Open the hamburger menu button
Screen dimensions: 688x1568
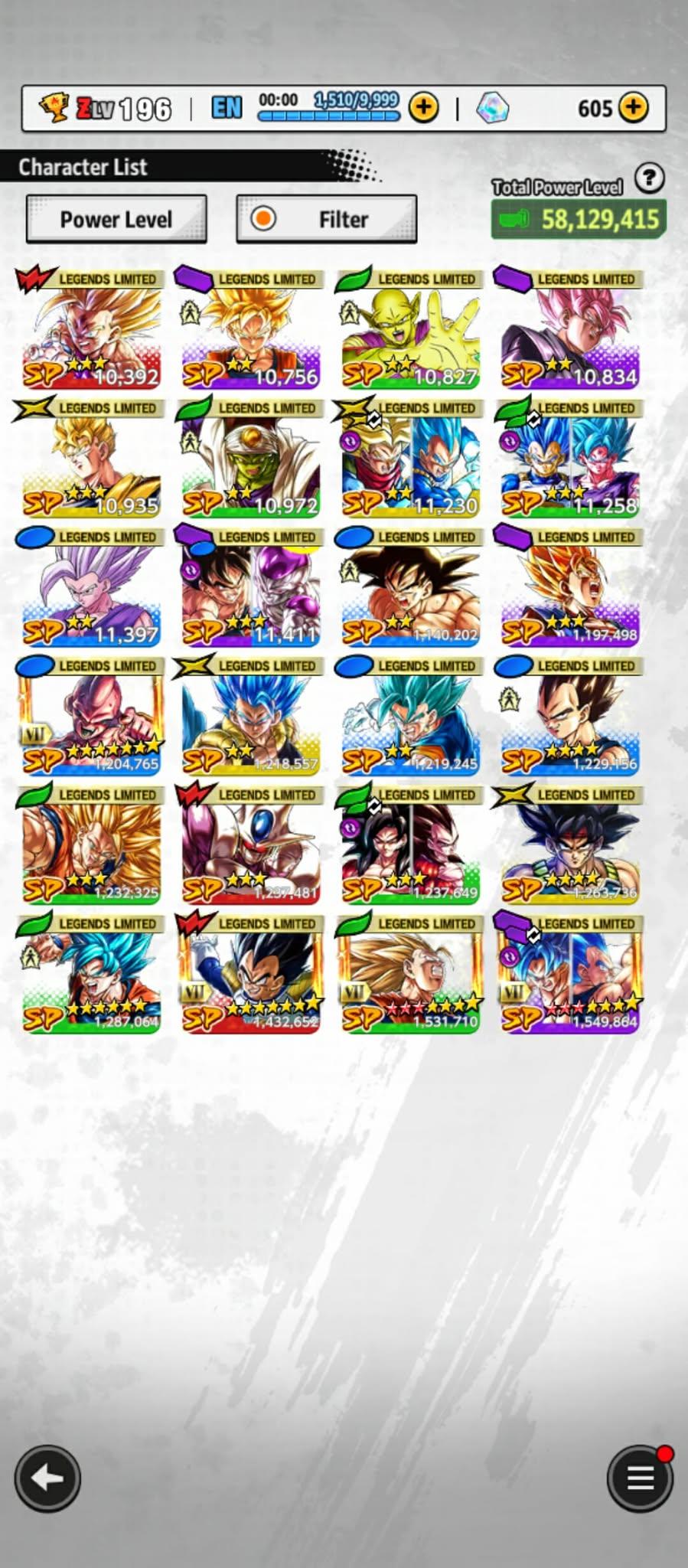[x=640, y=1478]
